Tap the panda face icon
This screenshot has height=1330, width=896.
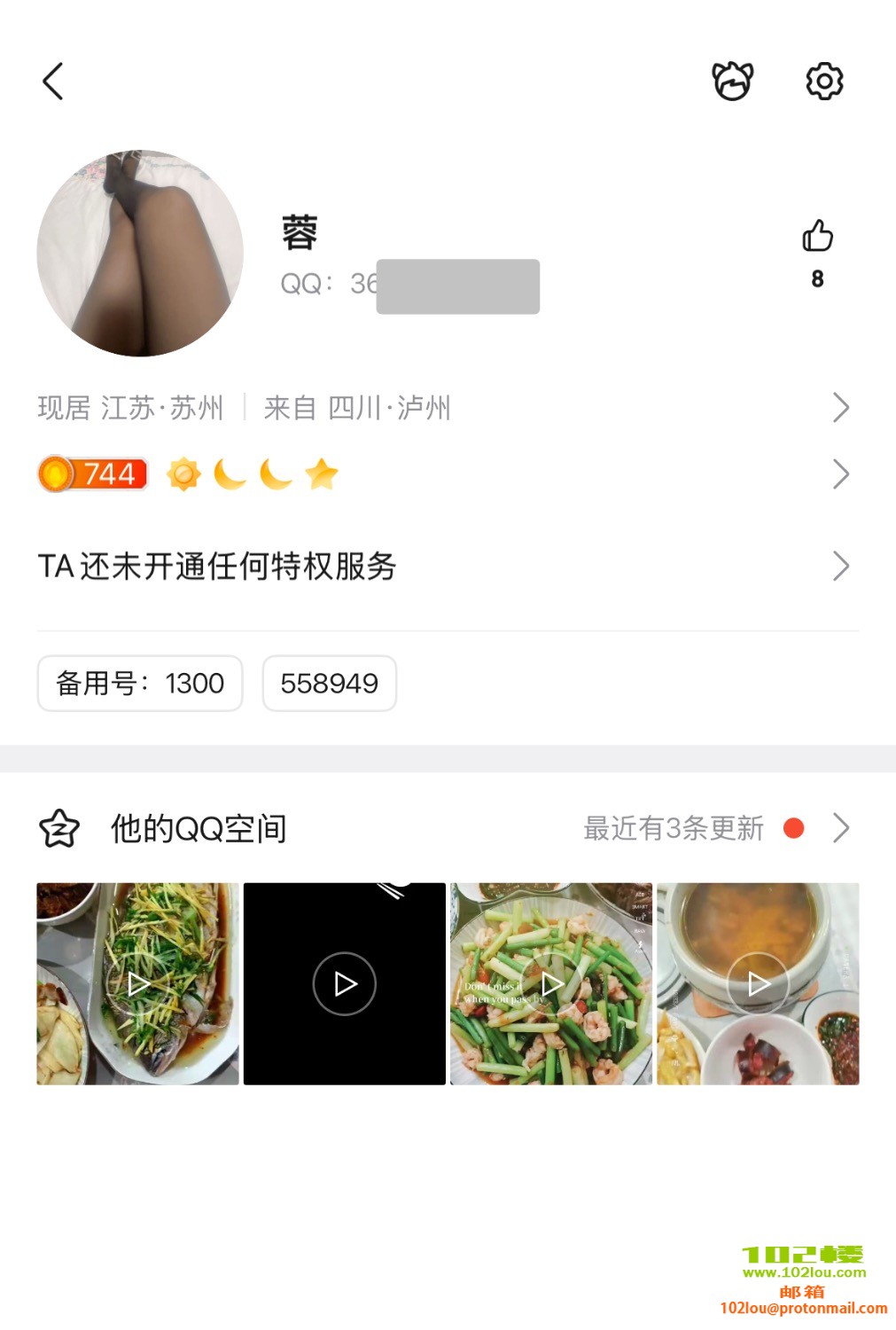(733, 82)
